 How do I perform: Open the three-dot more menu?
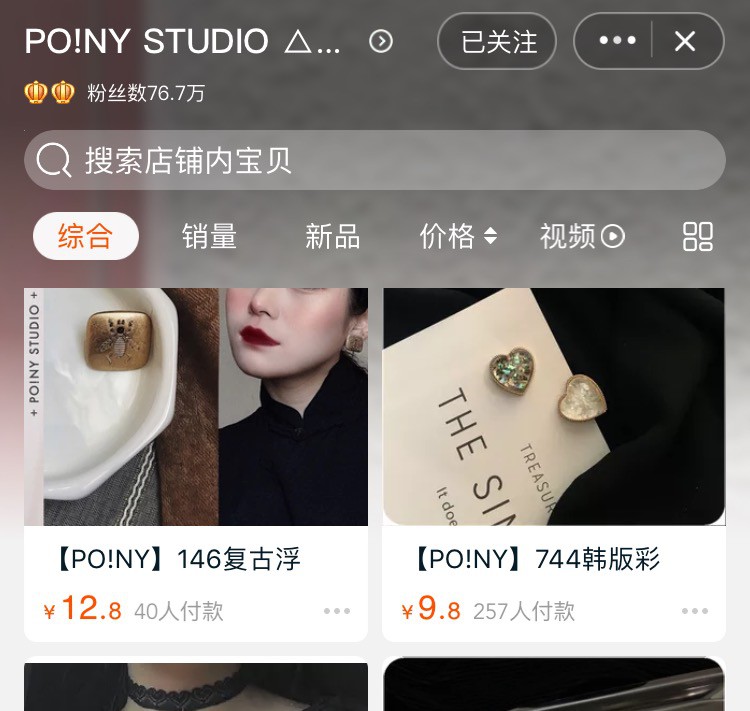coord(616,41)
